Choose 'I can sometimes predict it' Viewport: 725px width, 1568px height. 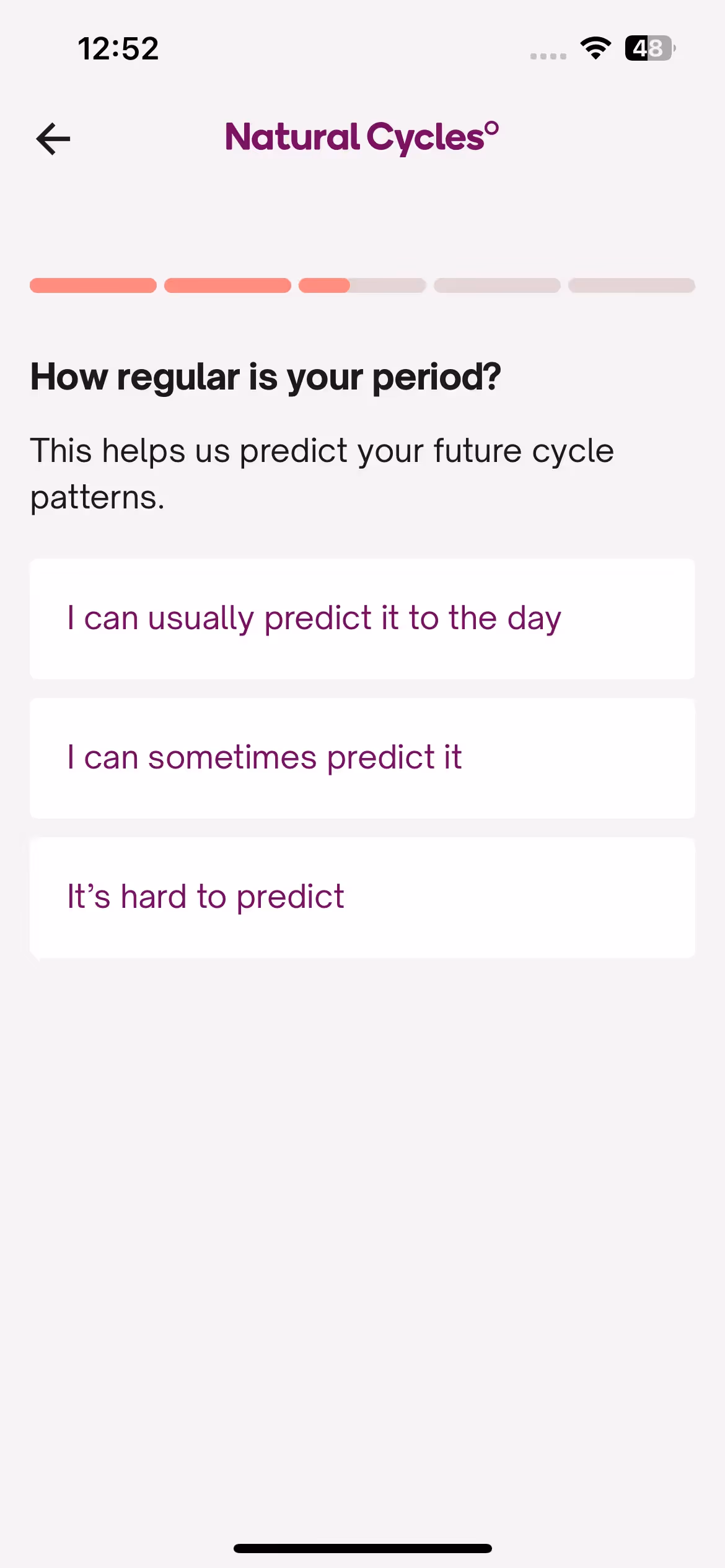[362, 758]
